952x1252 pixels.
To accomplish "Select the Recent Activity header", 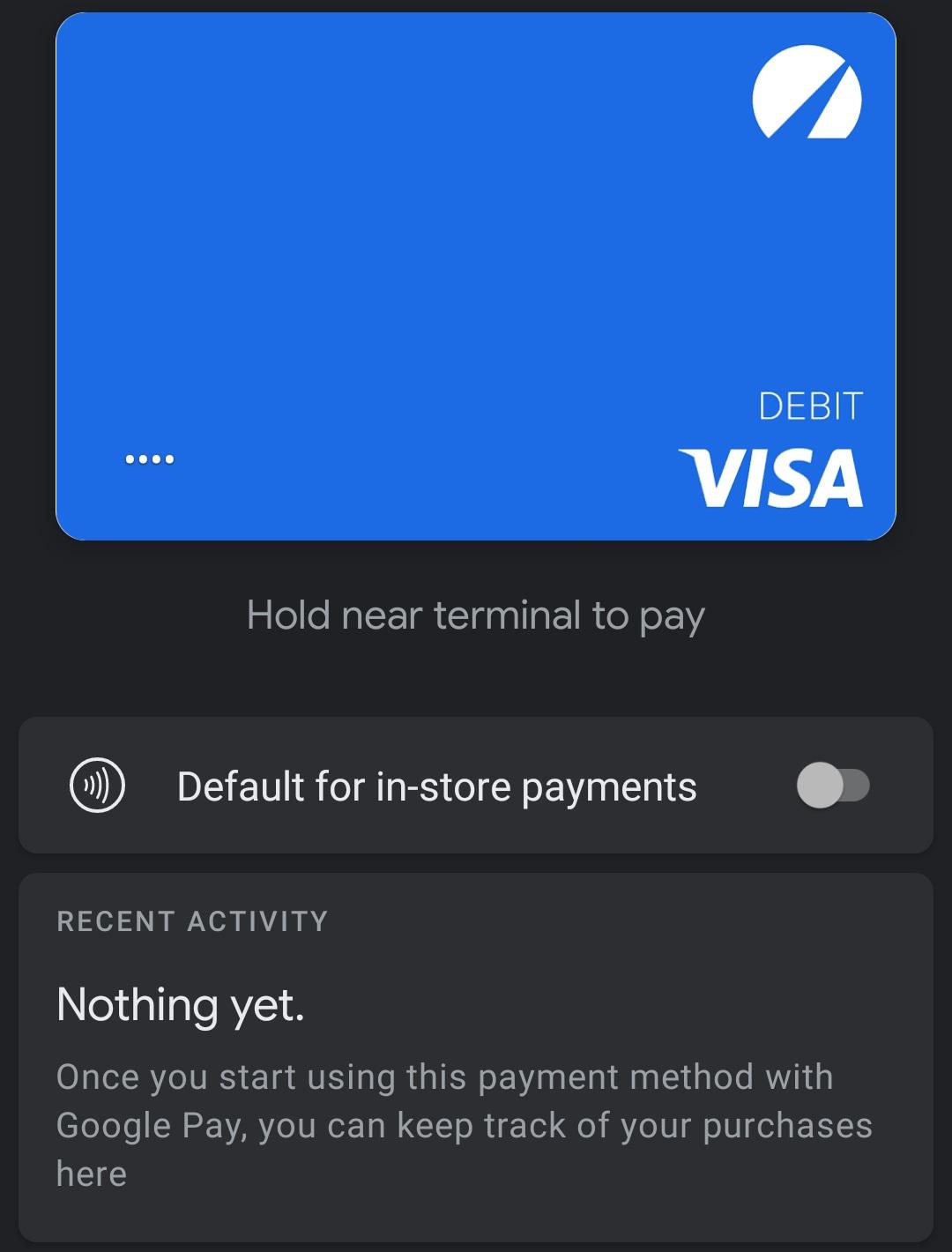I will tap(191, 920).
